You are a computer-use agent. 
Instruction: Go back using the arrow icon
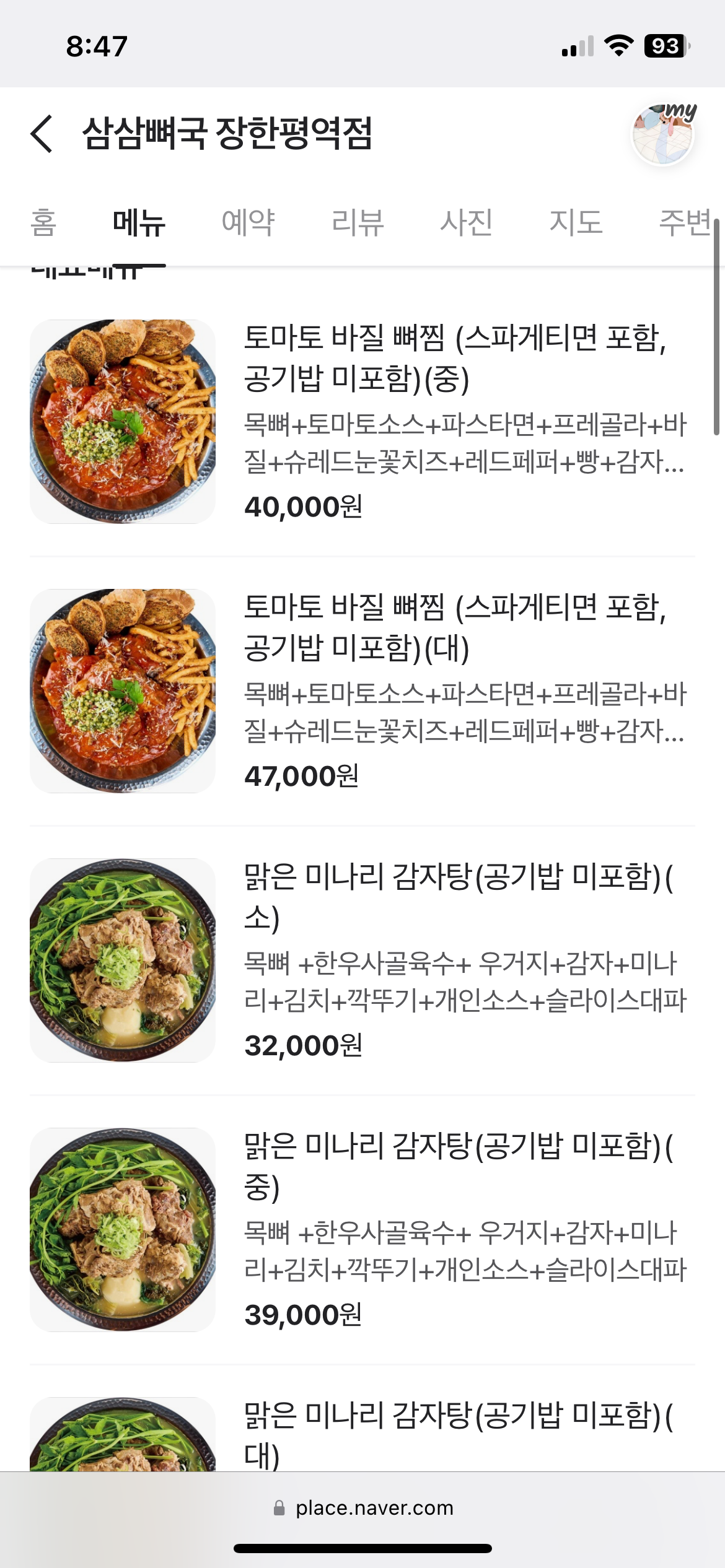(42, 133)
